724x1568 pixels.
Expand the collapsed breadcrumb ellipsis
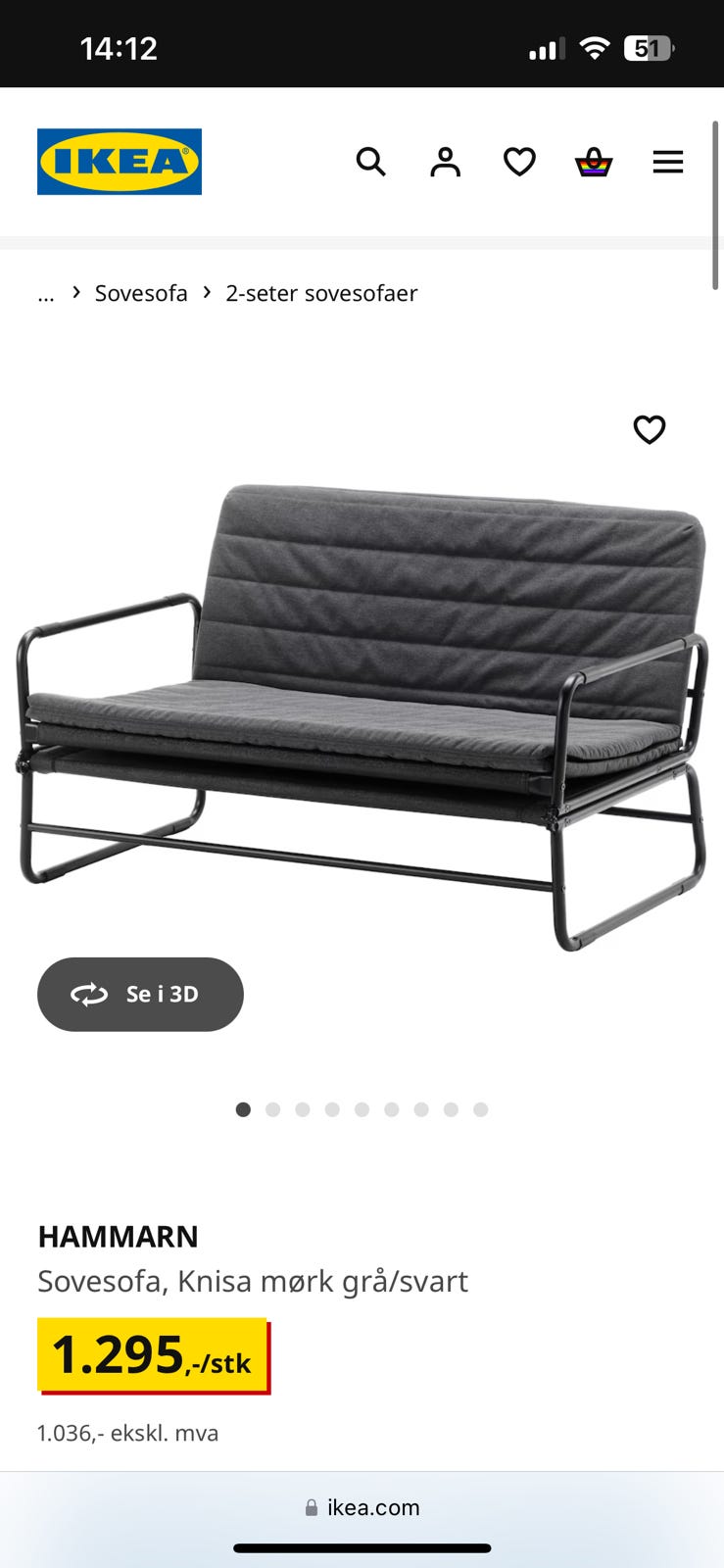(x=46, y=294)
